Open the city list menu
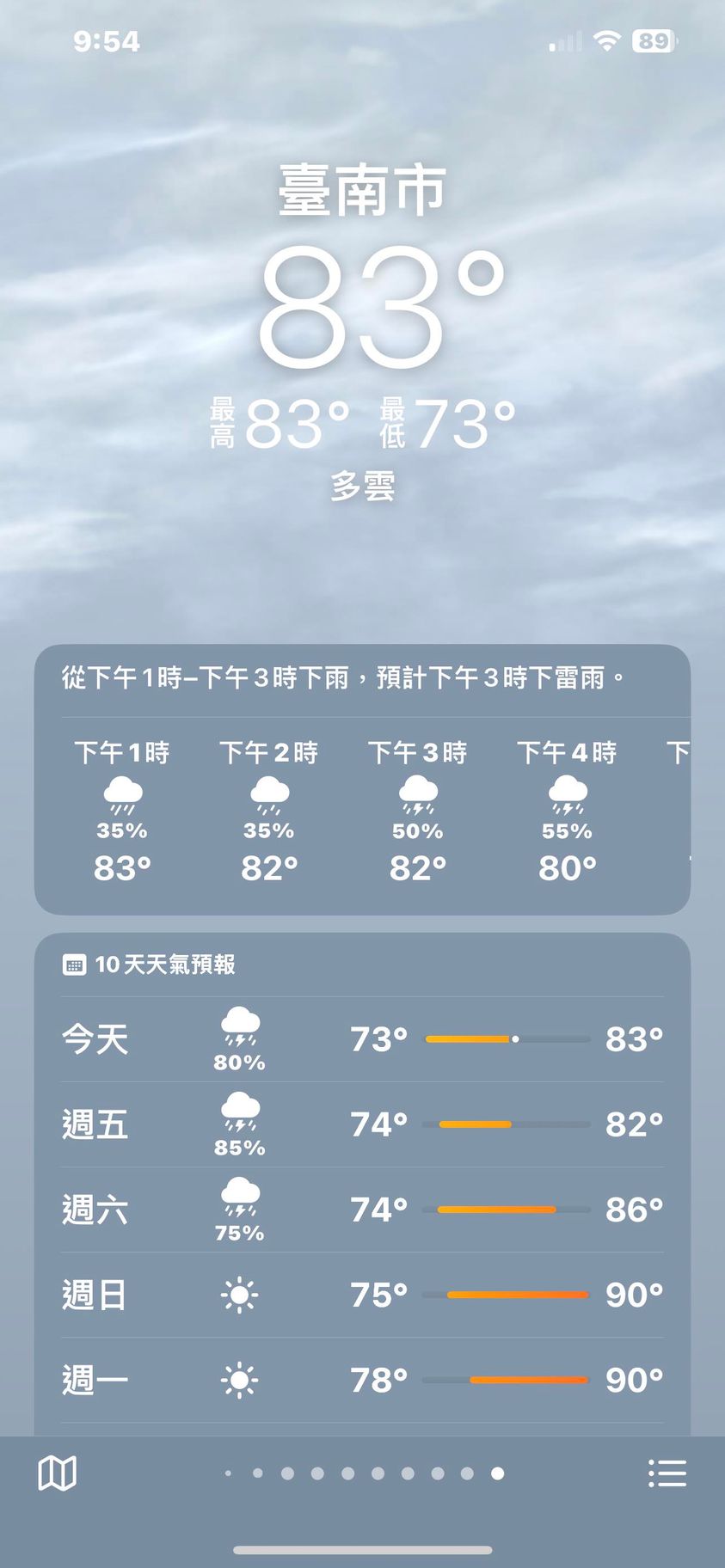The height and width of the screenshot is (1568, 725). (x=667, y=1473)
